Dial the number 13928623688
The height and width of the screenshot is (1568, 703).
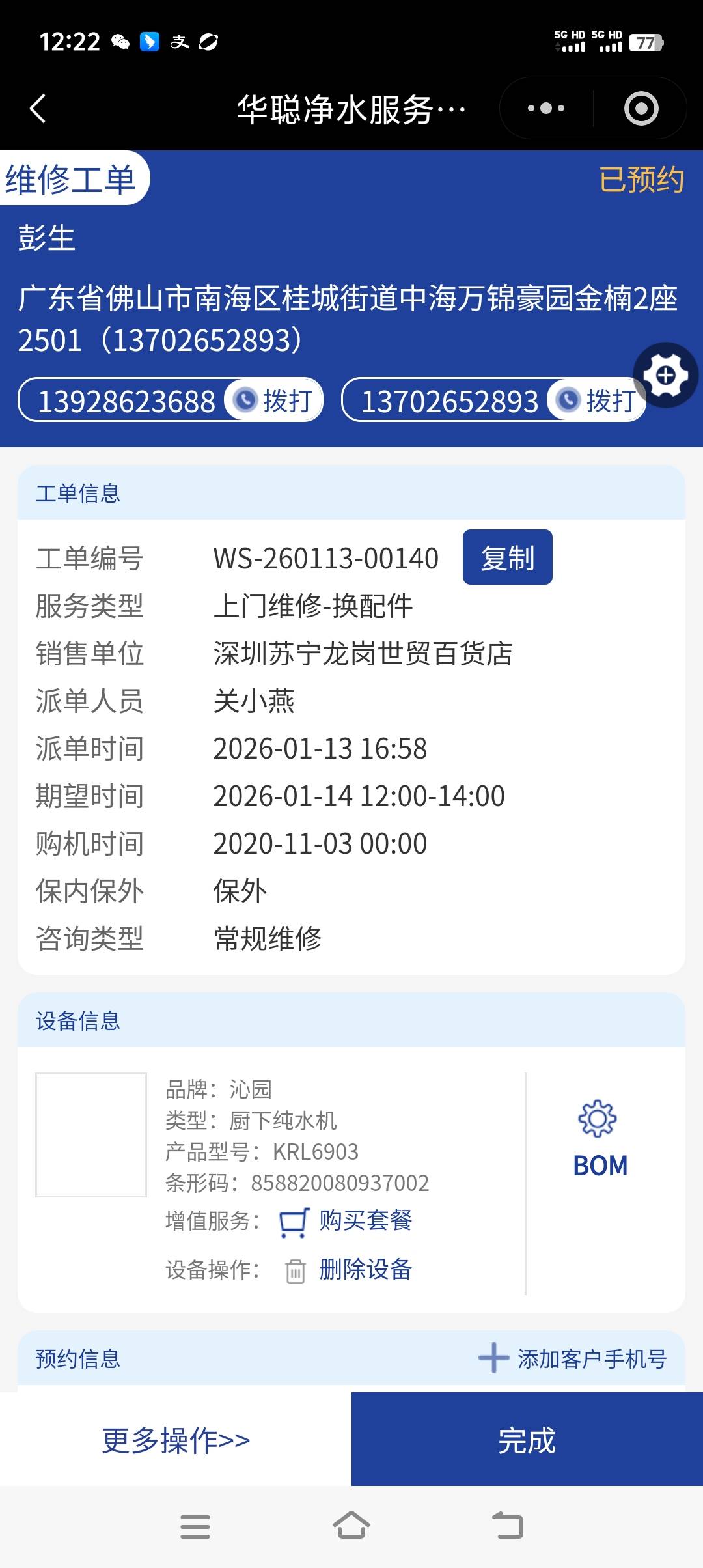click(275, 400)
